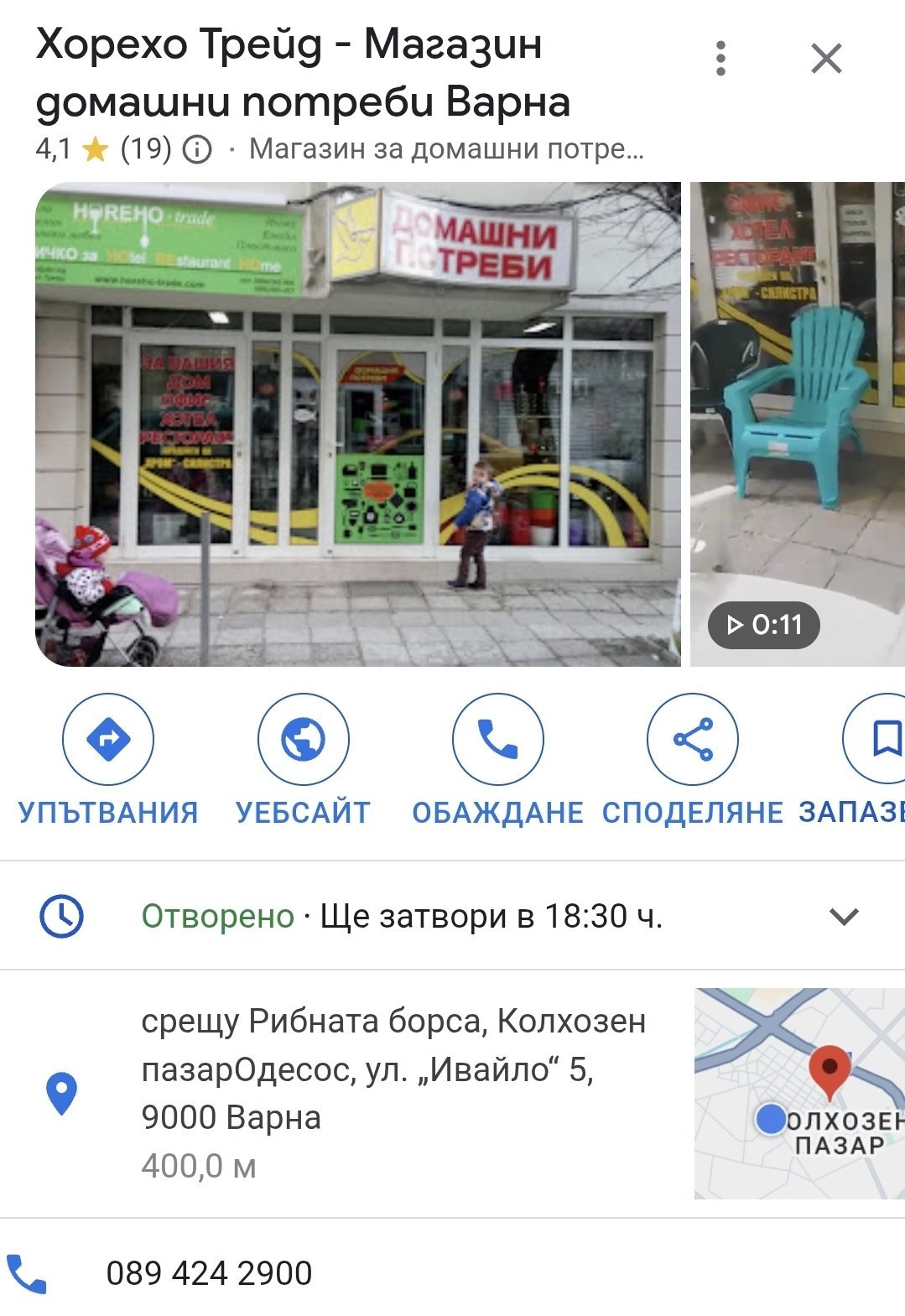Screen dimensions: 905x1316
Task: Expand the opening hours row
Action: pos(843,916)
